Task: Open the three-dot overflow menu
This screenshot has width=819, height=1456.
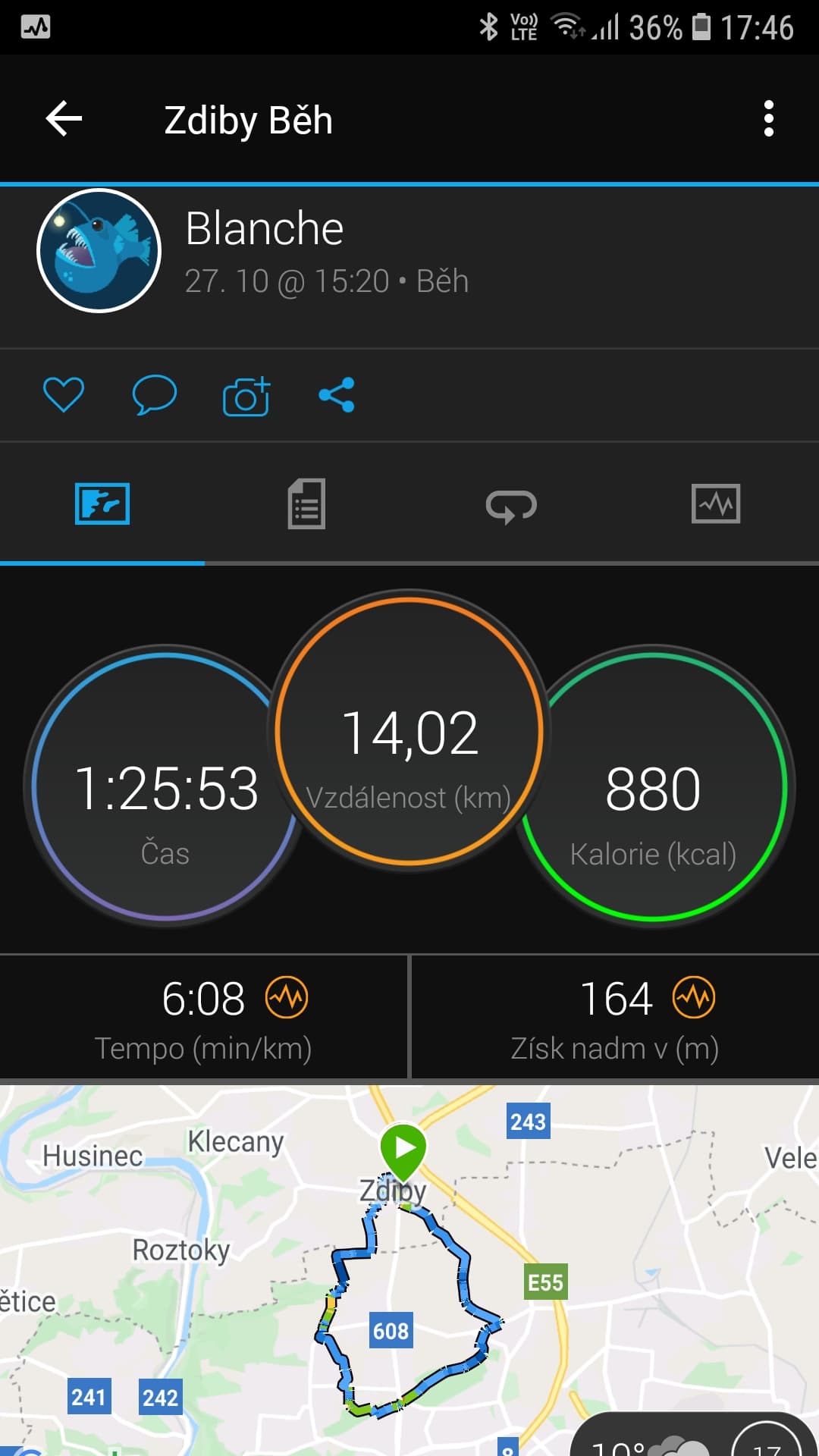Action: pyautogui.click(x=768, y=119)
